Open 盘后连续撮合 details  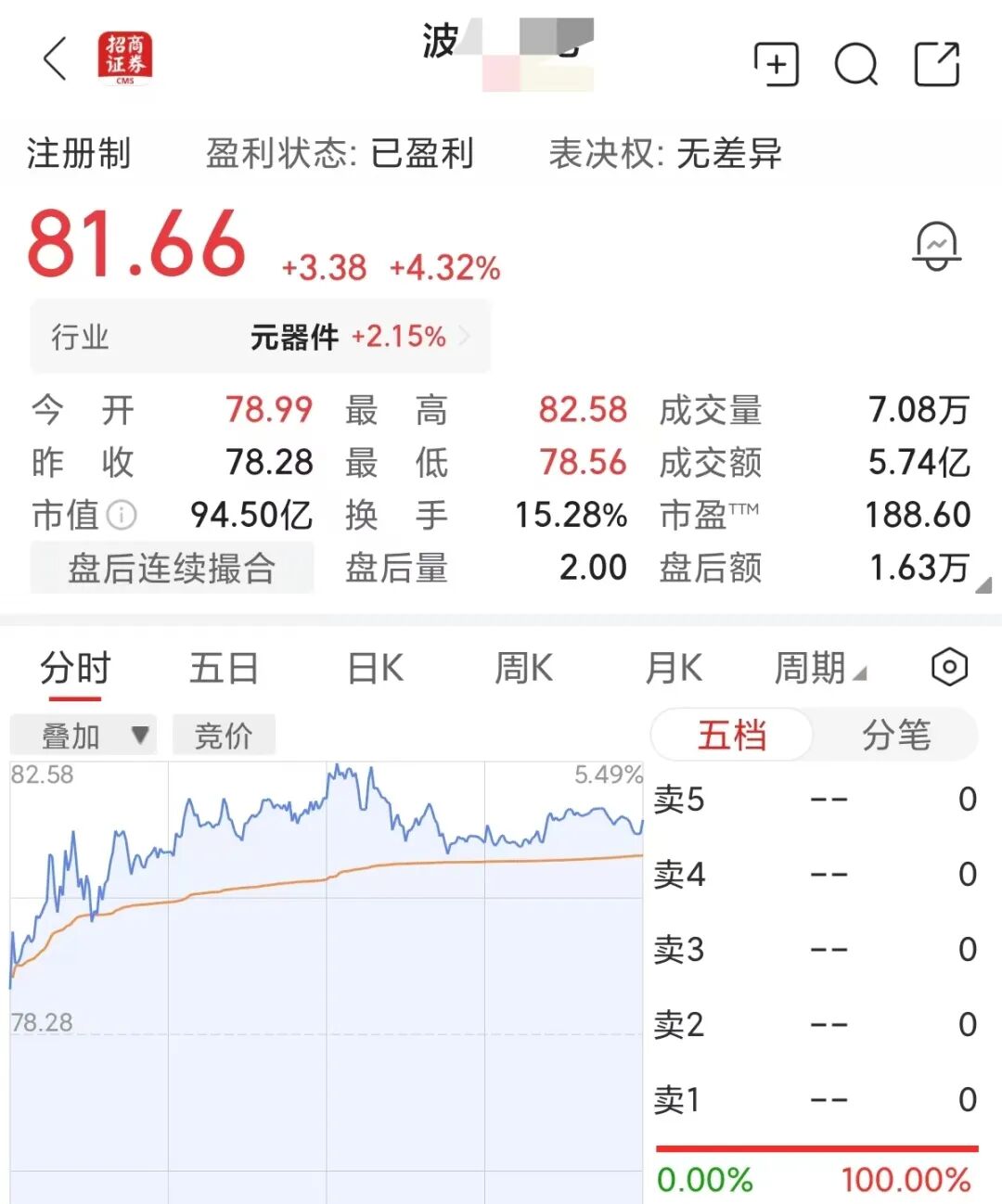point(172,568)
